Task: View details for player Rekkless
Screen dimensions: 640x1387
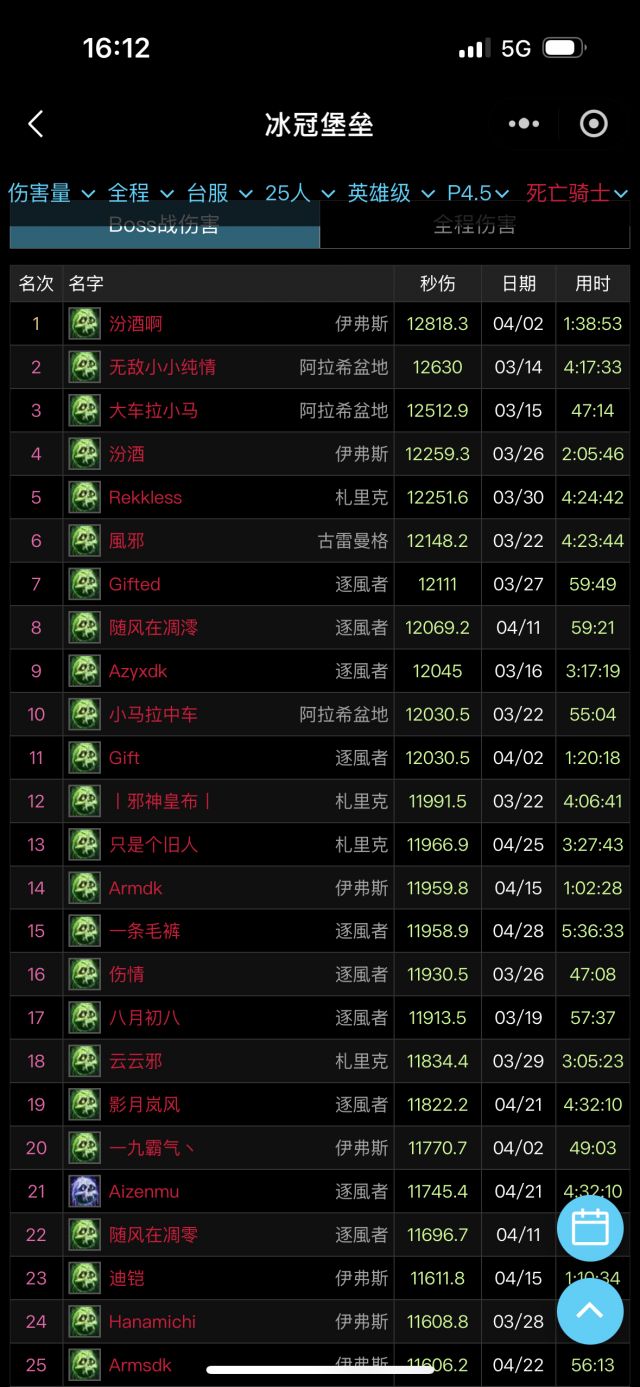Action: click(x=146, y=498)
